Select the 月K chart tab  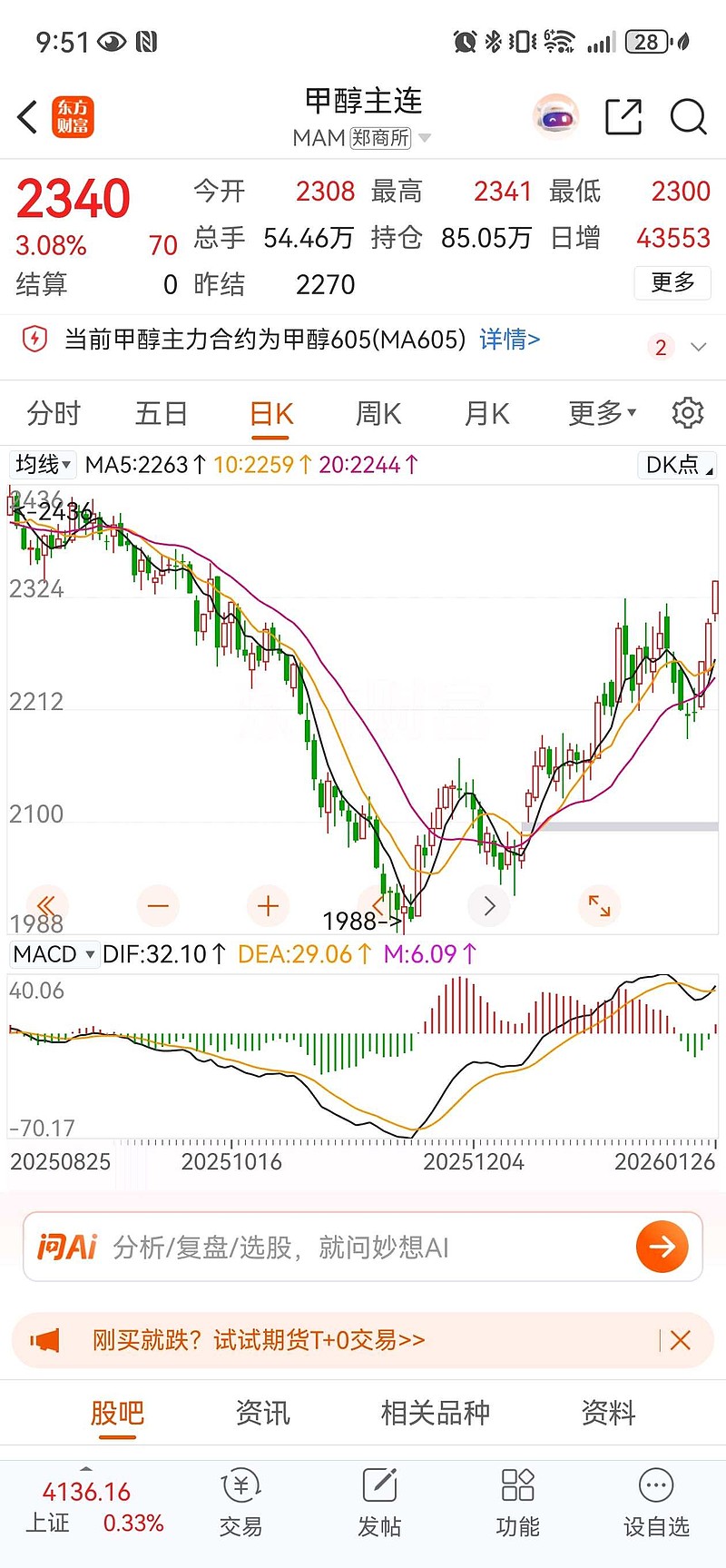[486, 414]
